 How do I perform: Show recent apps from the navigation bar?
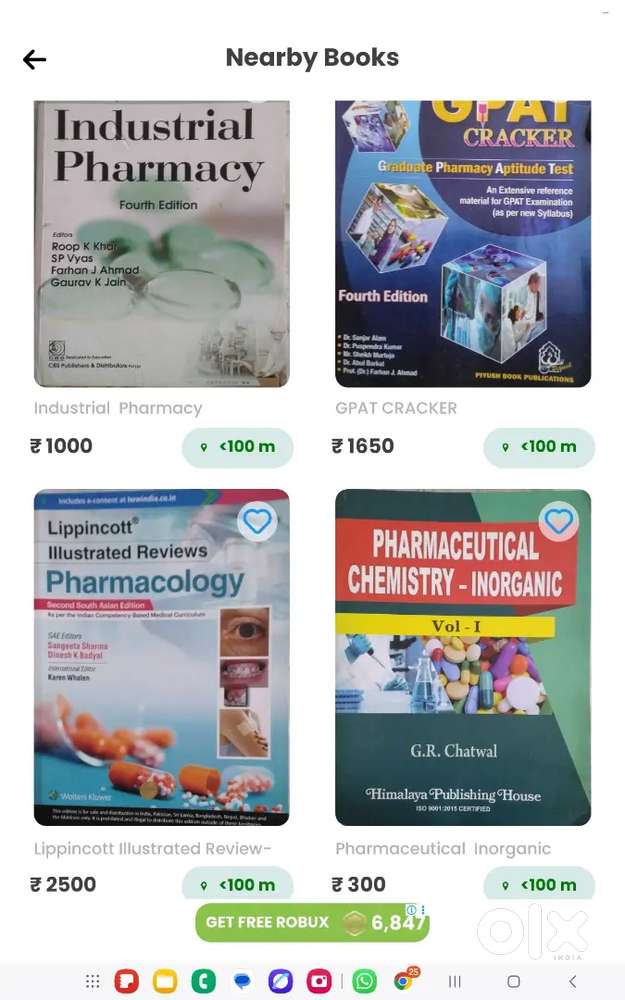point(454,981)
